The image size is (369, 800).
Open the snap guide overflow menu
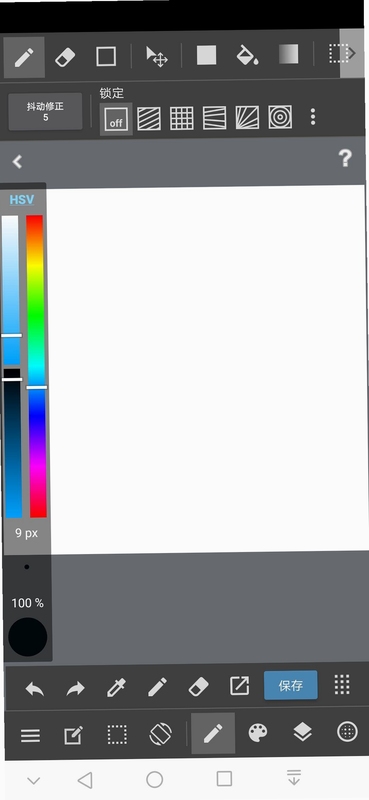coord(313,117)
